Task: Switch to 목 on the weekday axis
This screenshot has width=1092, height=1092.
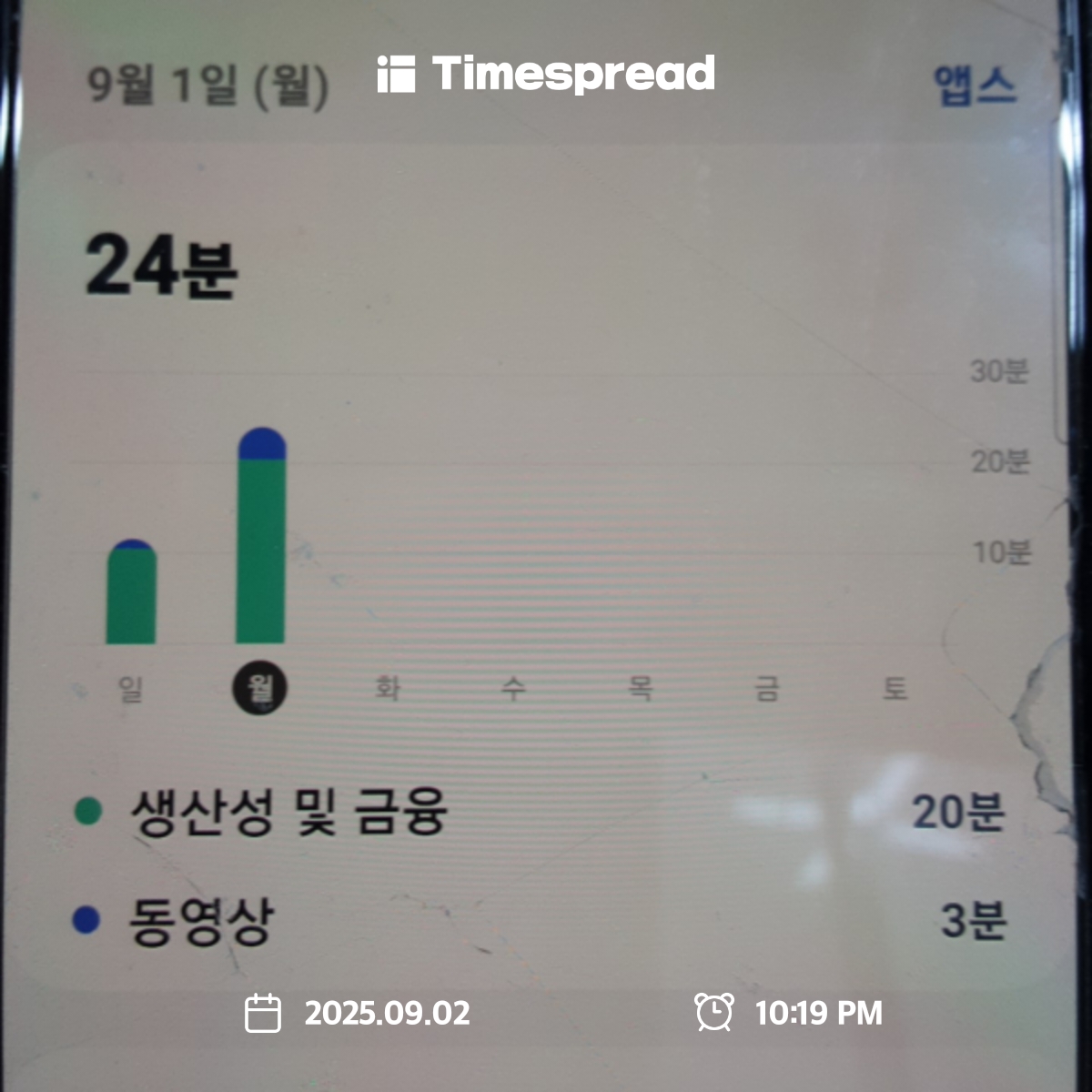Action: coord(641,688)
